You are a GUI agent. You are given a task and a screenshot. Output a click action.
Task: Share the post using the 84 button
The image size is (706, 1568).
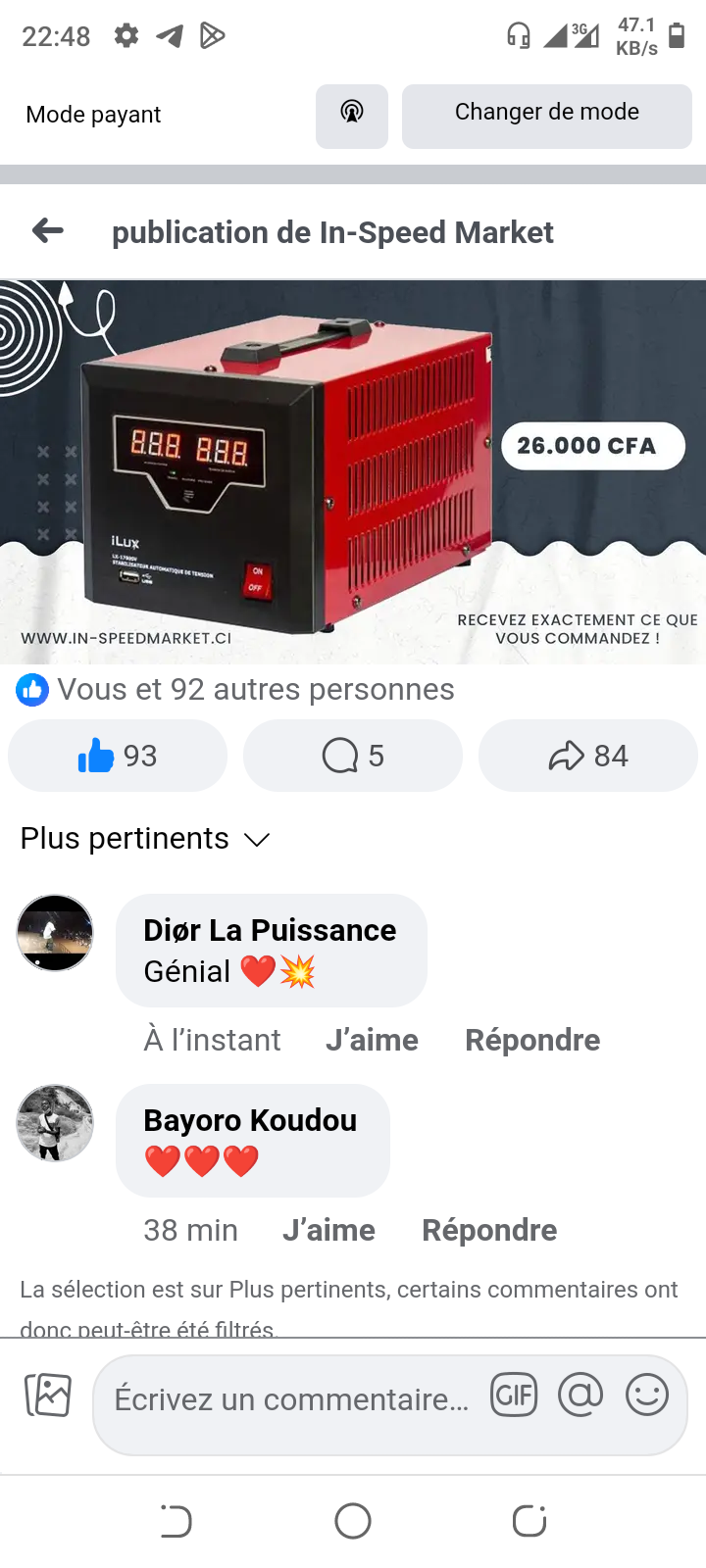click(x=588, y=756)
